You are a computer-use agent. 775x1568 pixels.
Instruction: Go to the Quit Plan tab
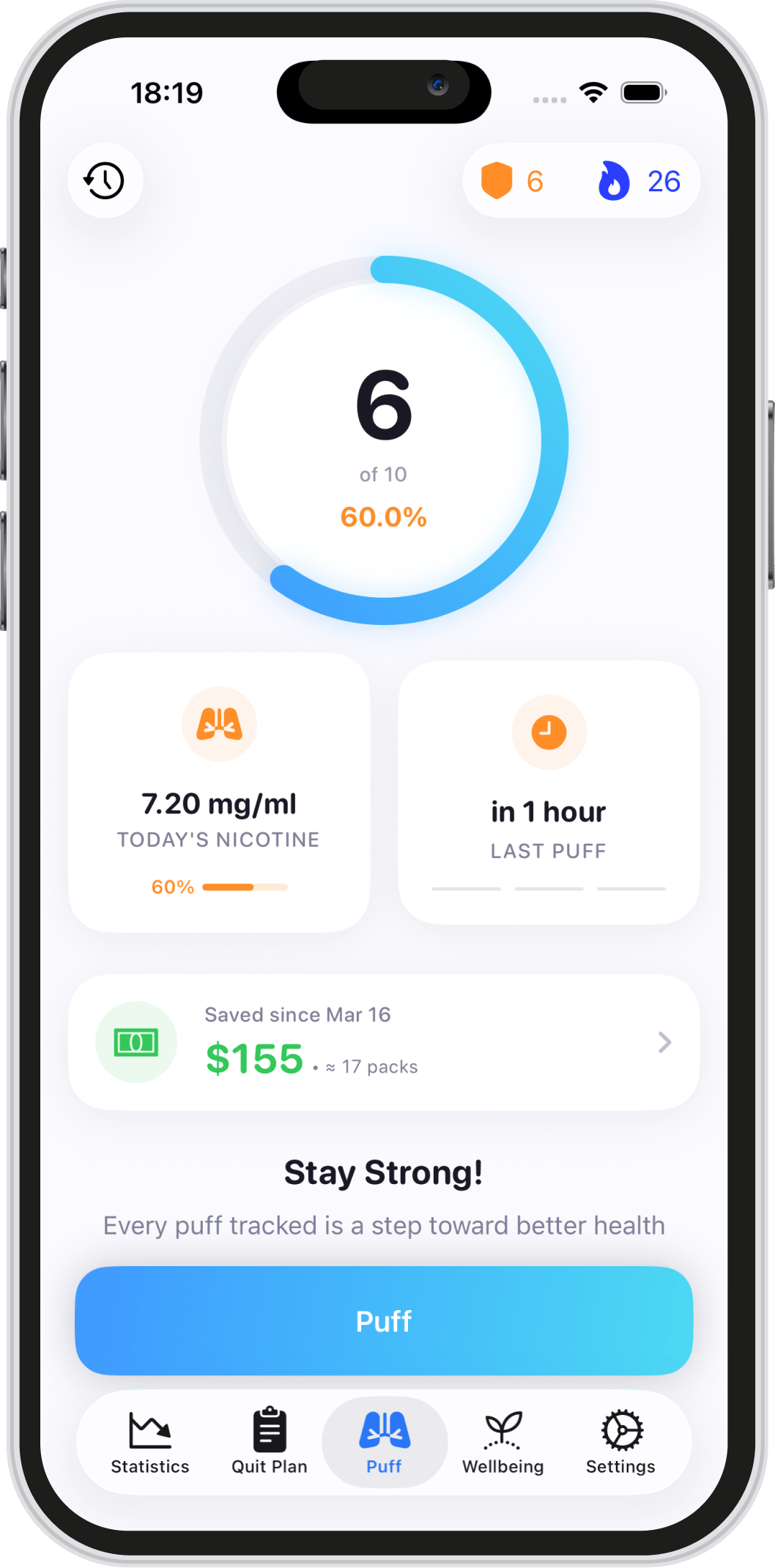270,1442
